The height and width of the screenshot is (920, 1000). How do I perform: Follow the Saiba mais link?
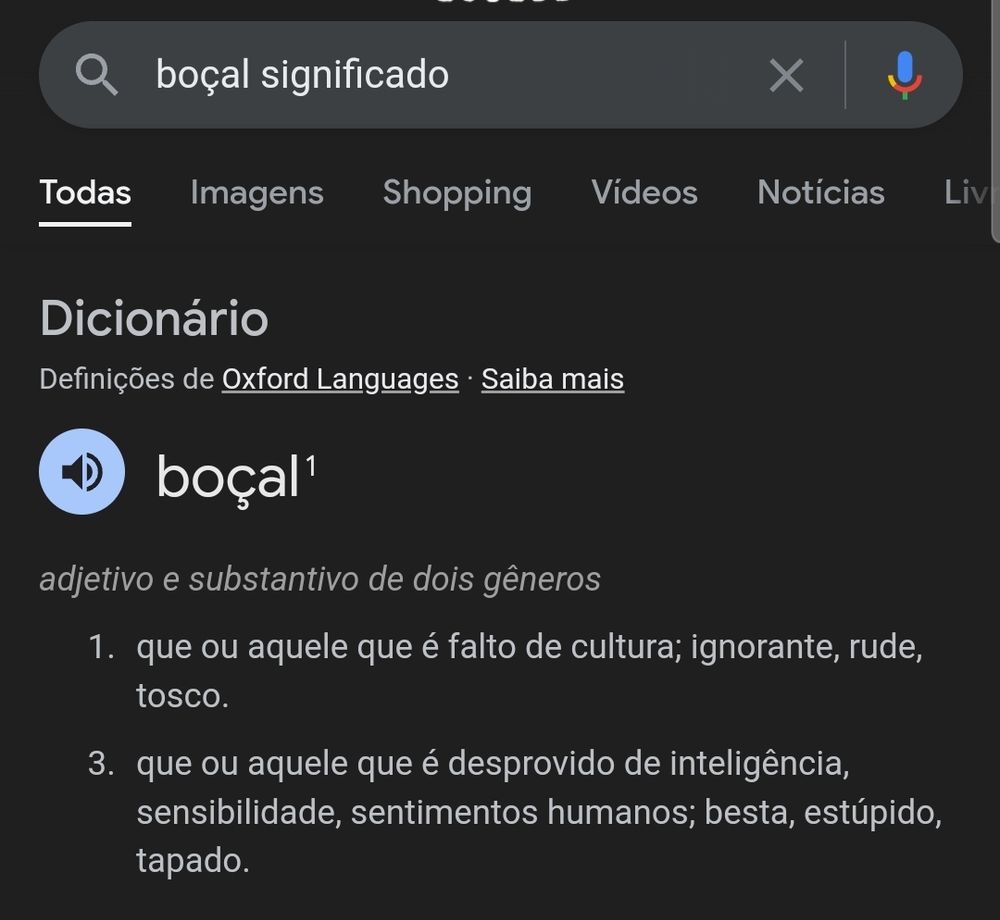pyautogui.click(x=552, y=379)
